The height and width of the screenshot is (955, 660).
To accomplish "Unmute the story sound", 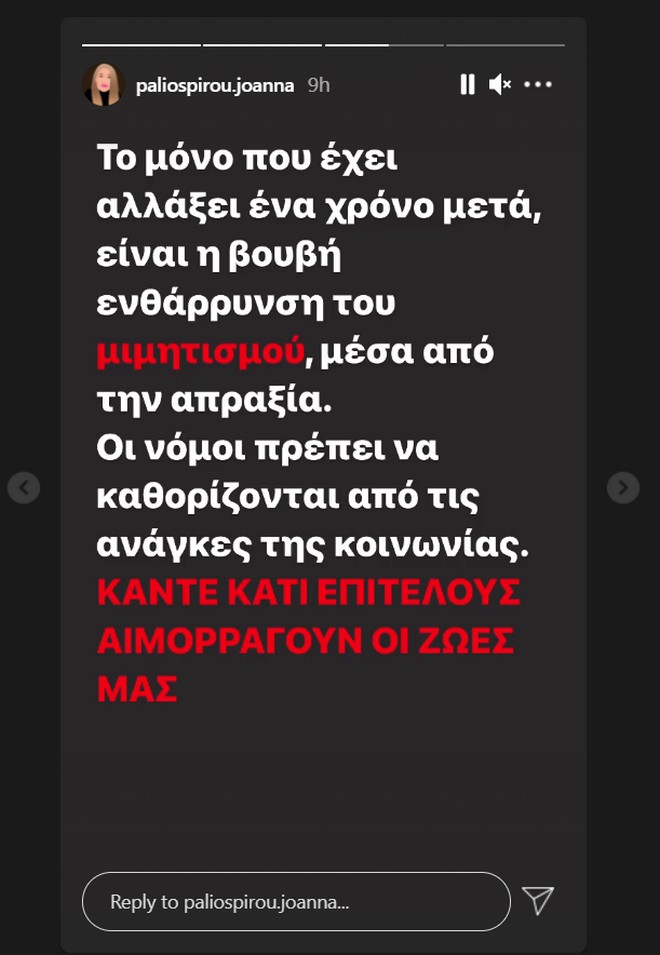I will point(500,85).
